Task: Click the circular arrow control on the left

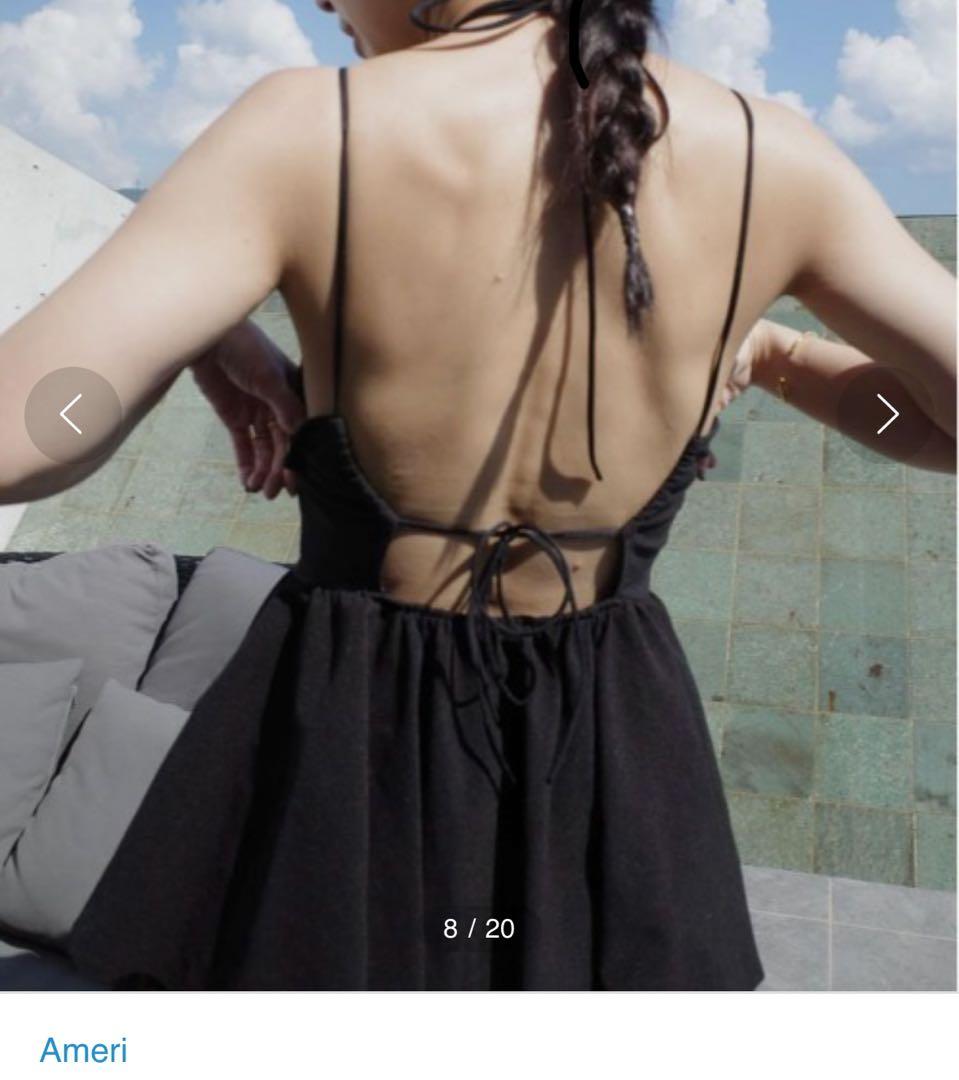Action: point(71,414)
